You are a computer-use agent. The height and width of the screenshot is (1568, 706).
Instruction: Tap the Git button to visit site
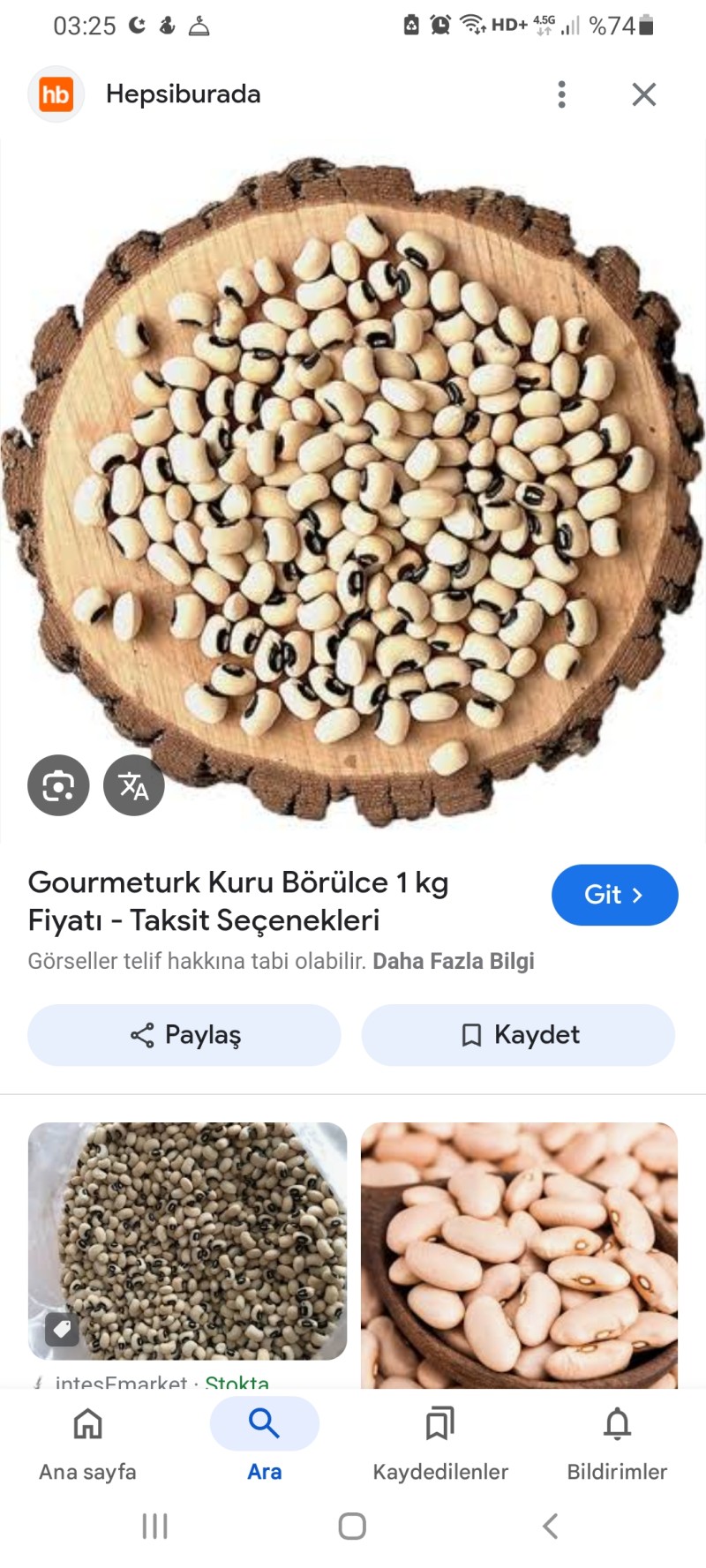click(x=614, y=895)
